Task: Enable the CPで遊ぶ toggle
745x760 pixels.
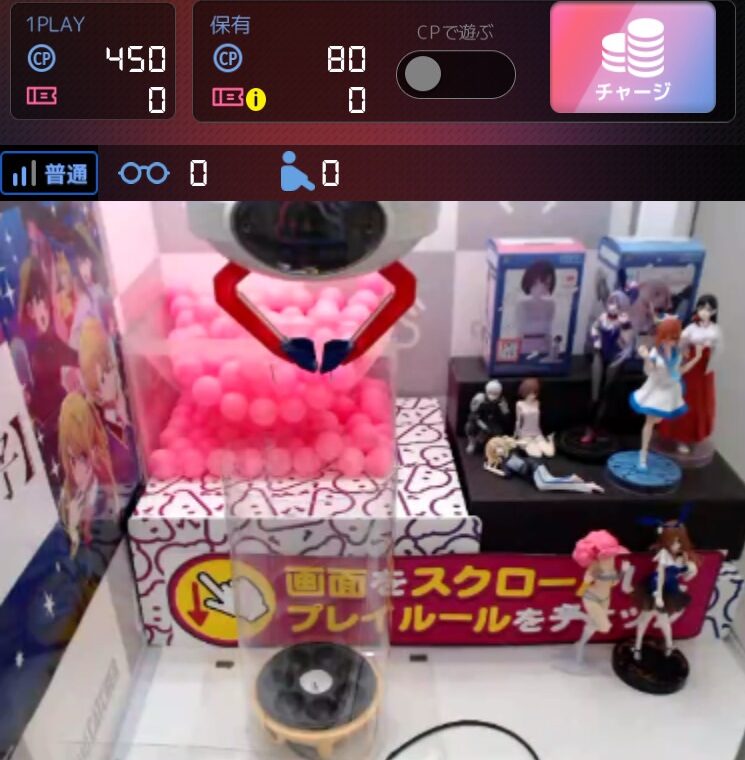Action: [x=455, y=75]
